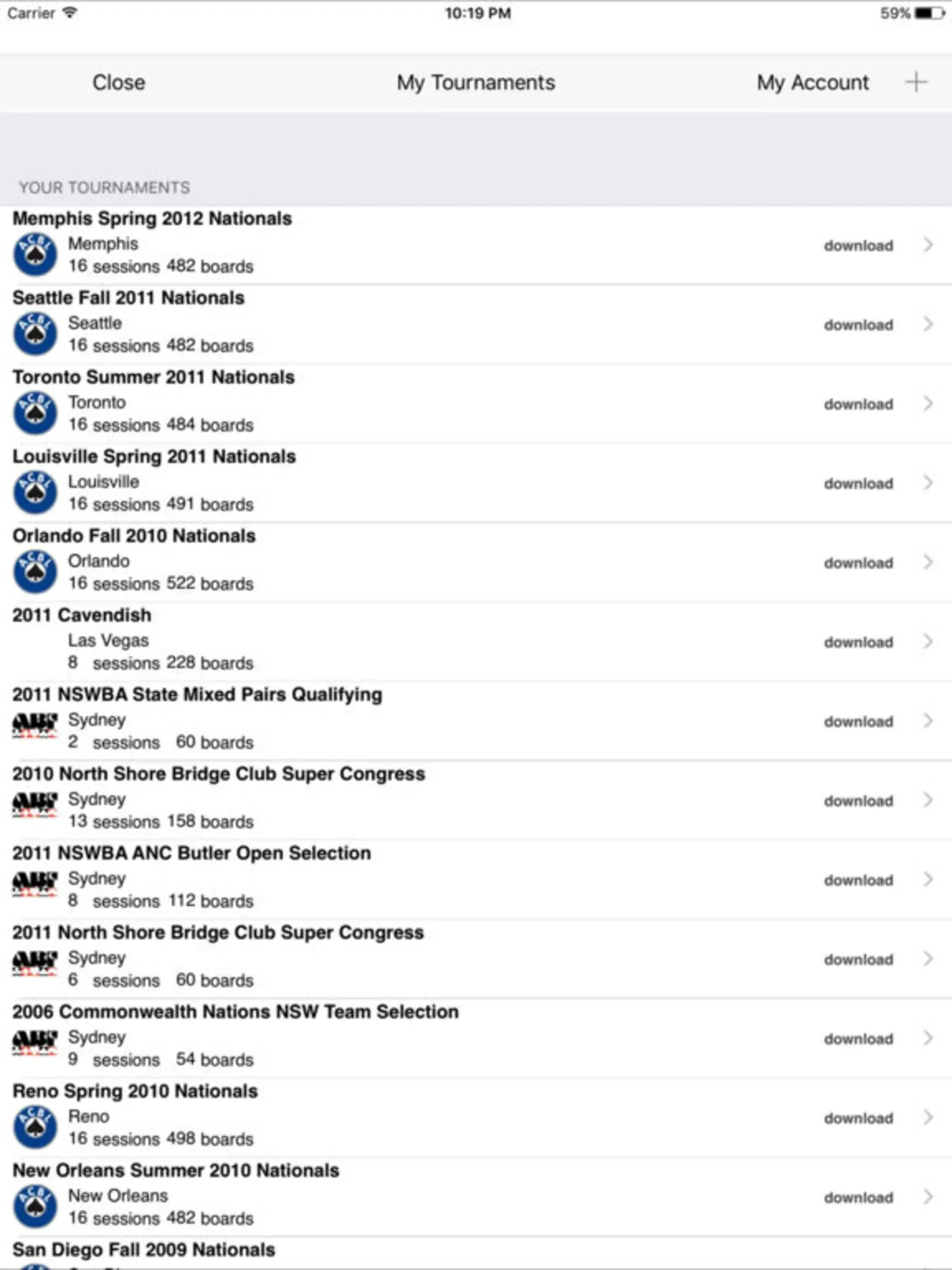
Task: Open the 2011 Cavendish tournament
Action: [411, 641]
